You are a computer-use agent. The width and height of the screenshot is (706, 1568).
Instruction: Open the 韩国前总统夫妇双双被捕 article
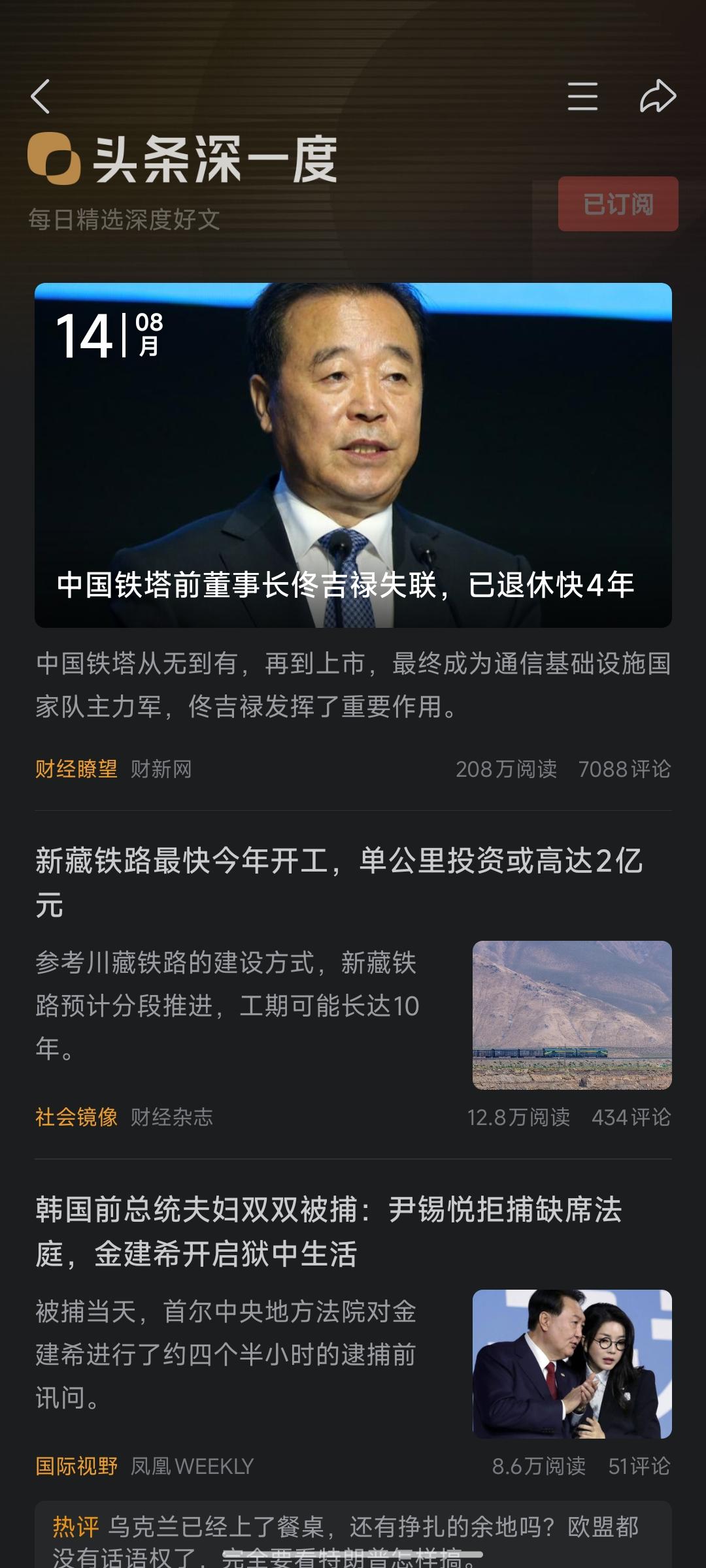328,1231
